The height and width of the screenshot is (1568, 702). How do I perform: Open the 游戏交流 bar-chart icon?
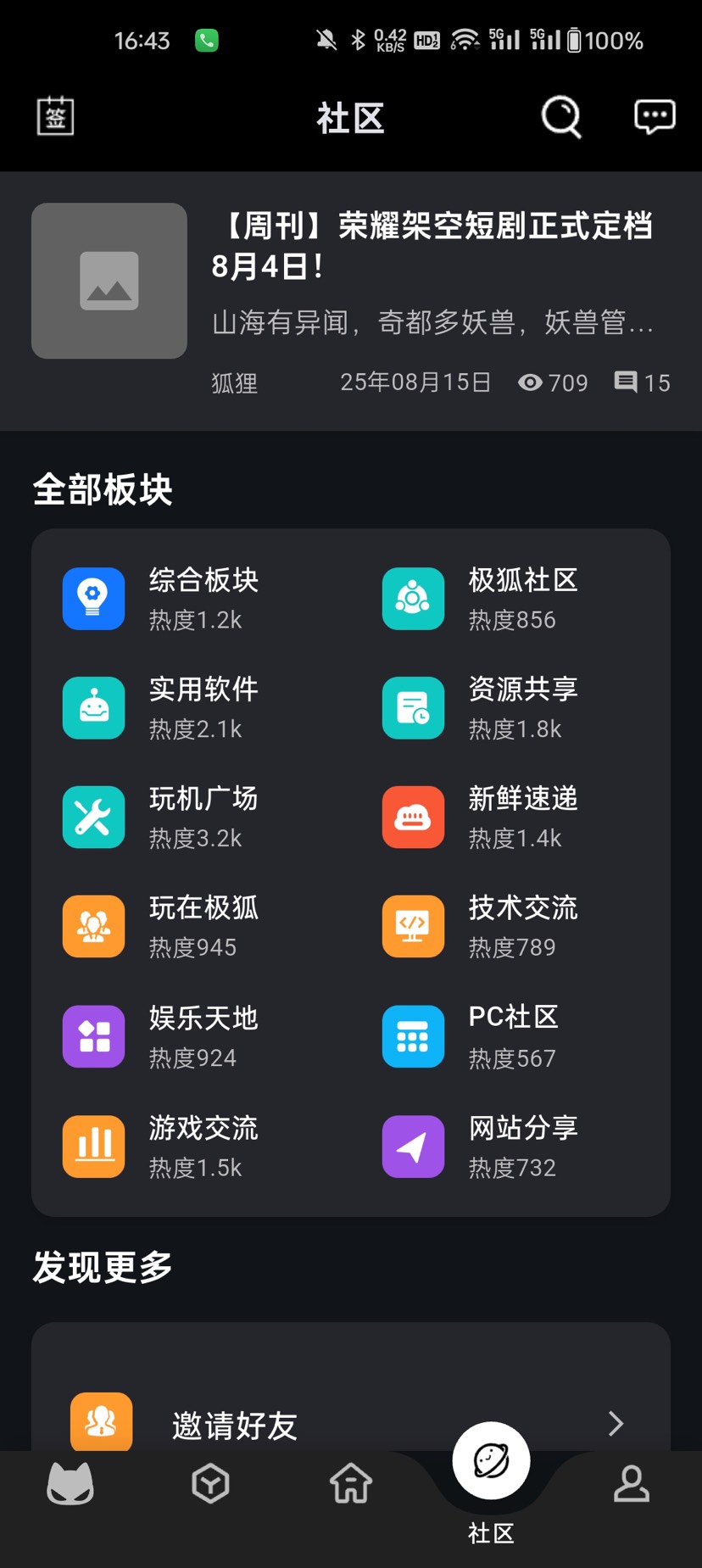93,1146
